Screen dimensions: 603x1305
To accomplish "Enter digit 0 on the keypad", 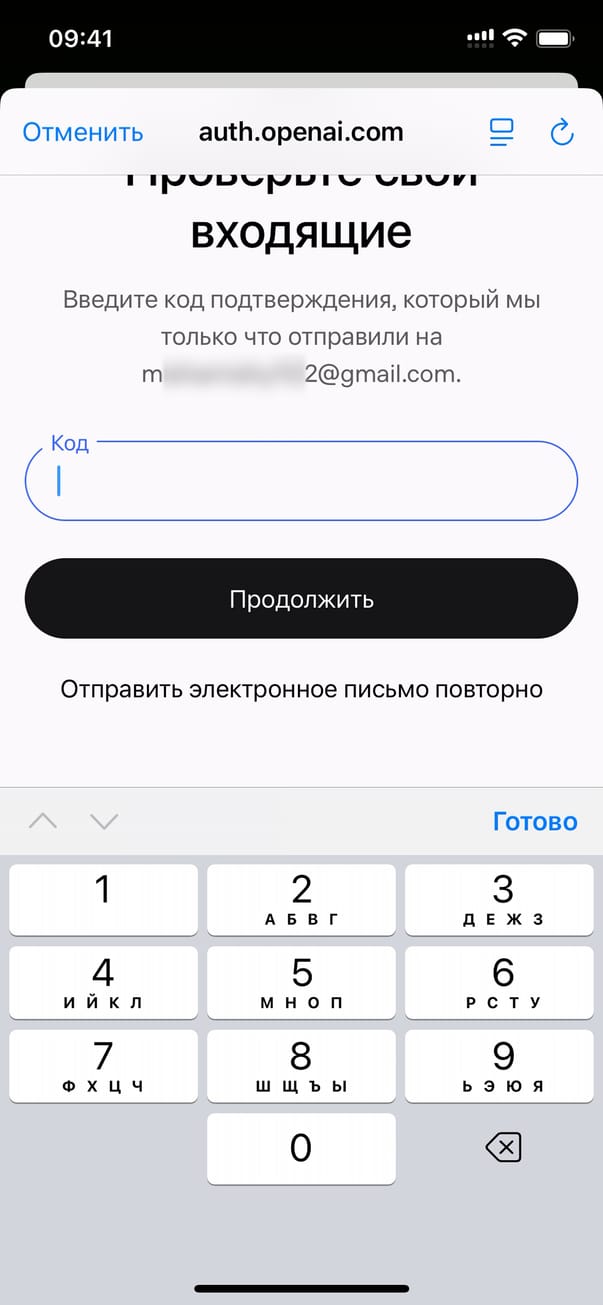I will tap(301, 1149).
